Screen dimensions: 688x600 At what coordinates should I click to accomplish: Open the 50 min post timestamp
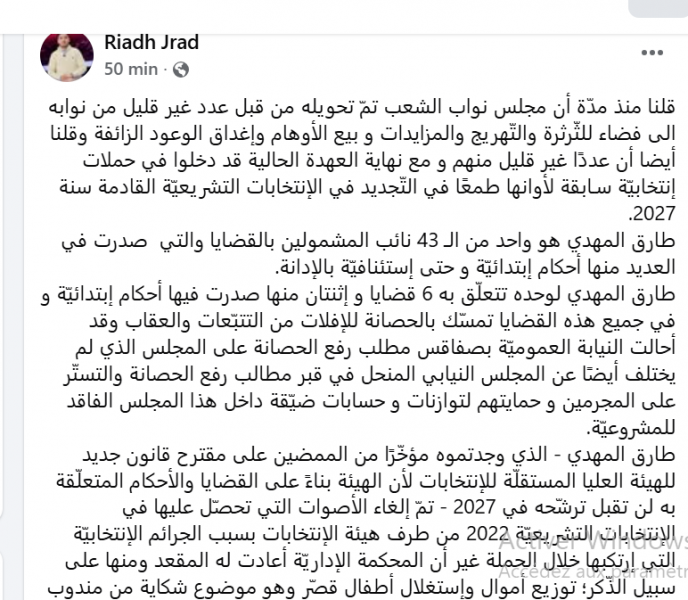pyautogui.click(x=130, y=69)
